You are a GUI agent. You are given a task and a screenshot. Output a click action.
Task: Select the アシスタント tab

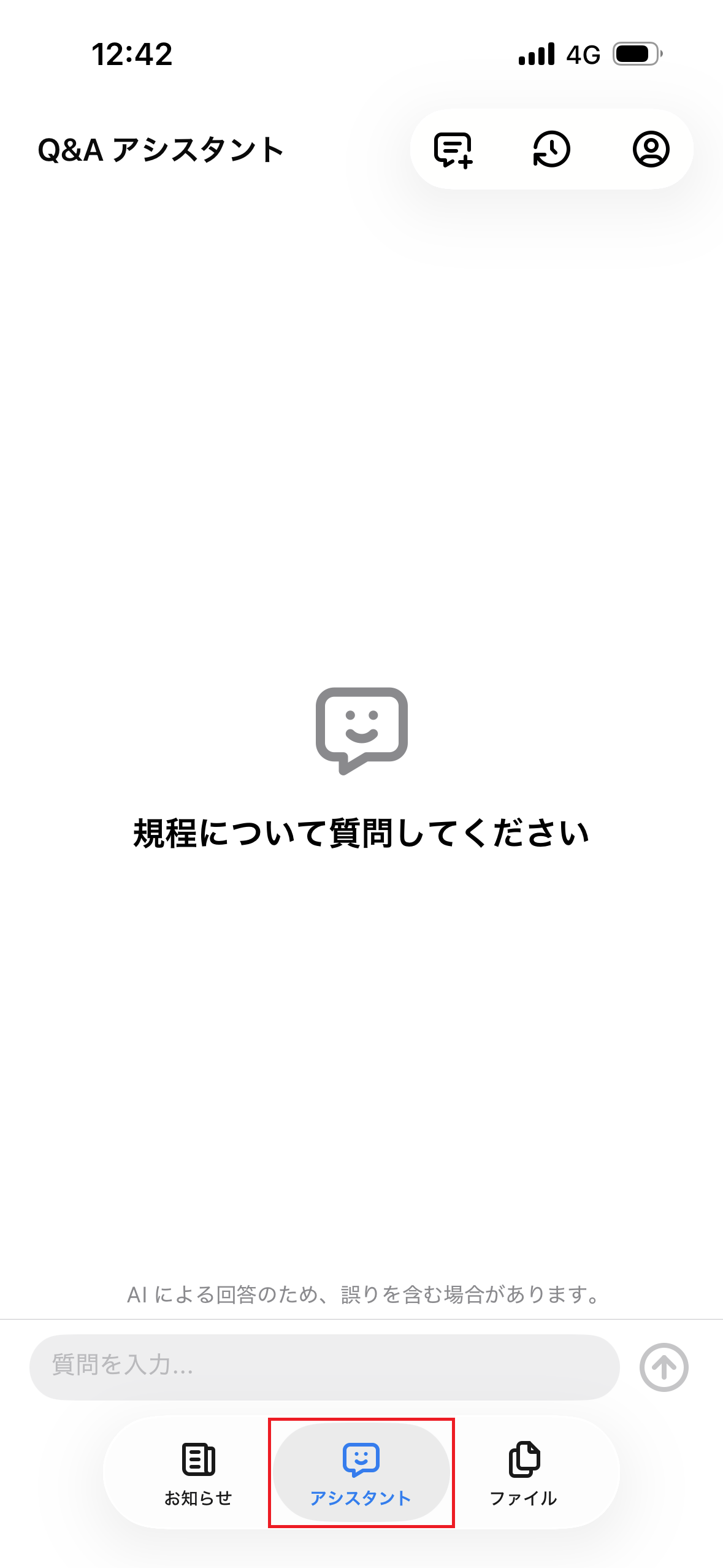361,1474
